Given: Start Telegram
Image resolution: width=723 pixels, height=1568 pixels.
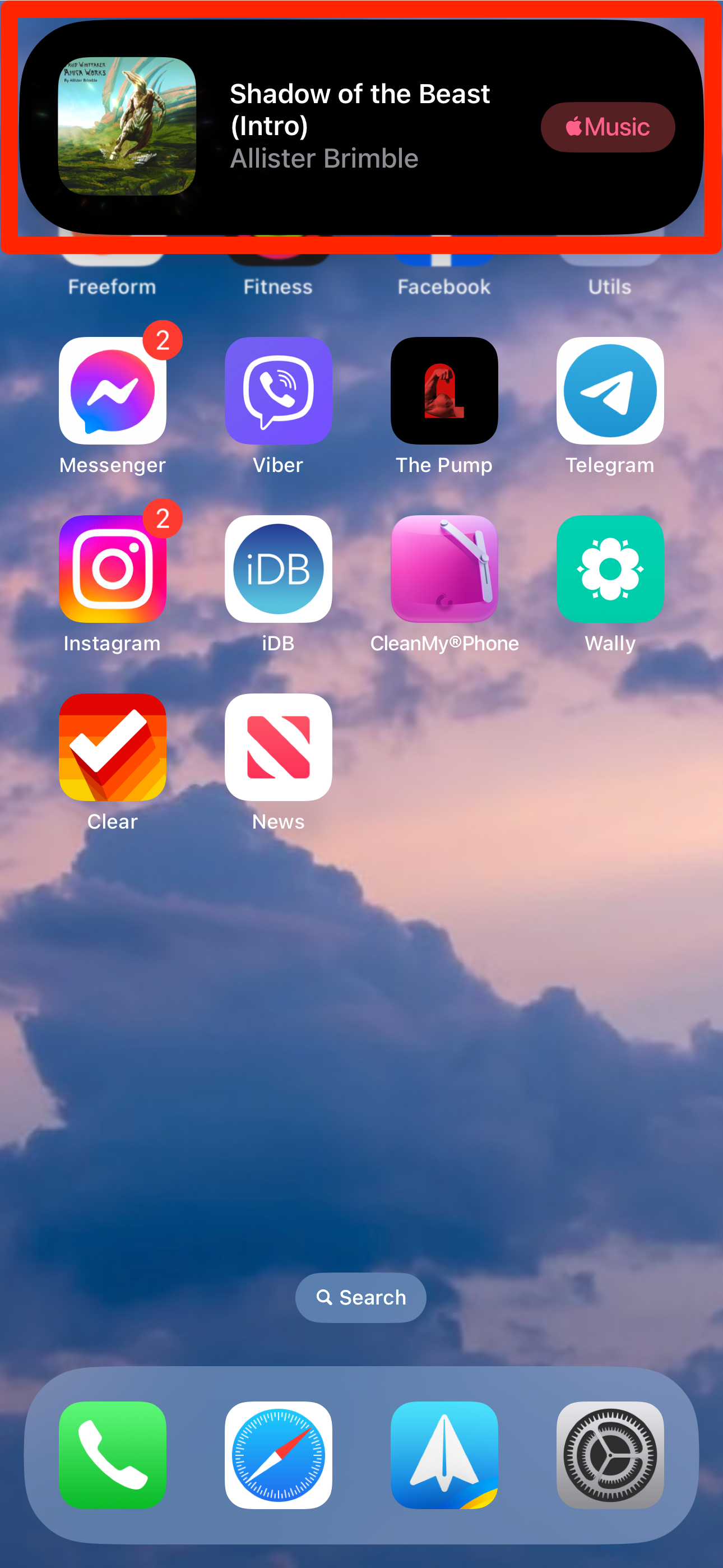Looking at the screenshot, I should (610, 390).
